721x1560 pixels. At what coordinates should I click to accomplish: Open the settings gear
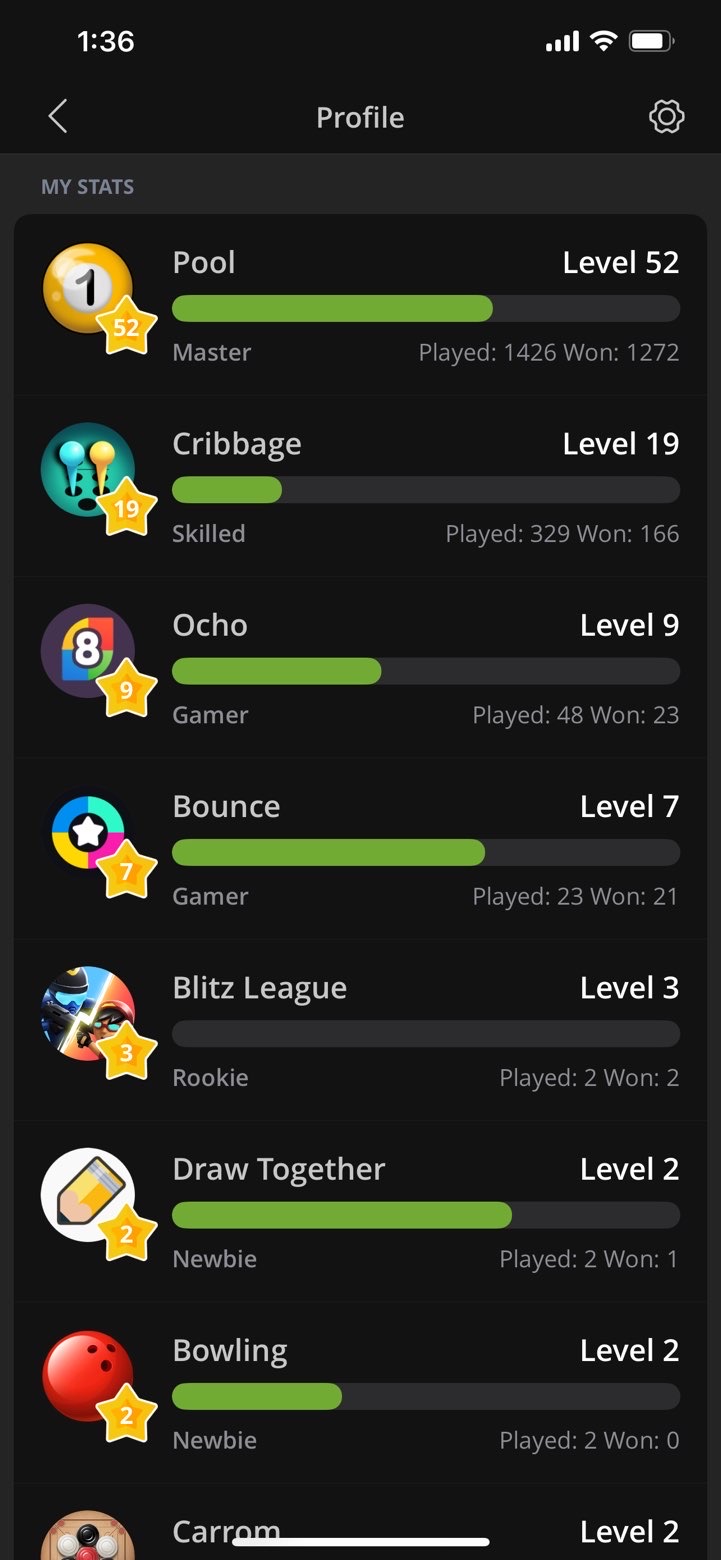coord(666,117)
